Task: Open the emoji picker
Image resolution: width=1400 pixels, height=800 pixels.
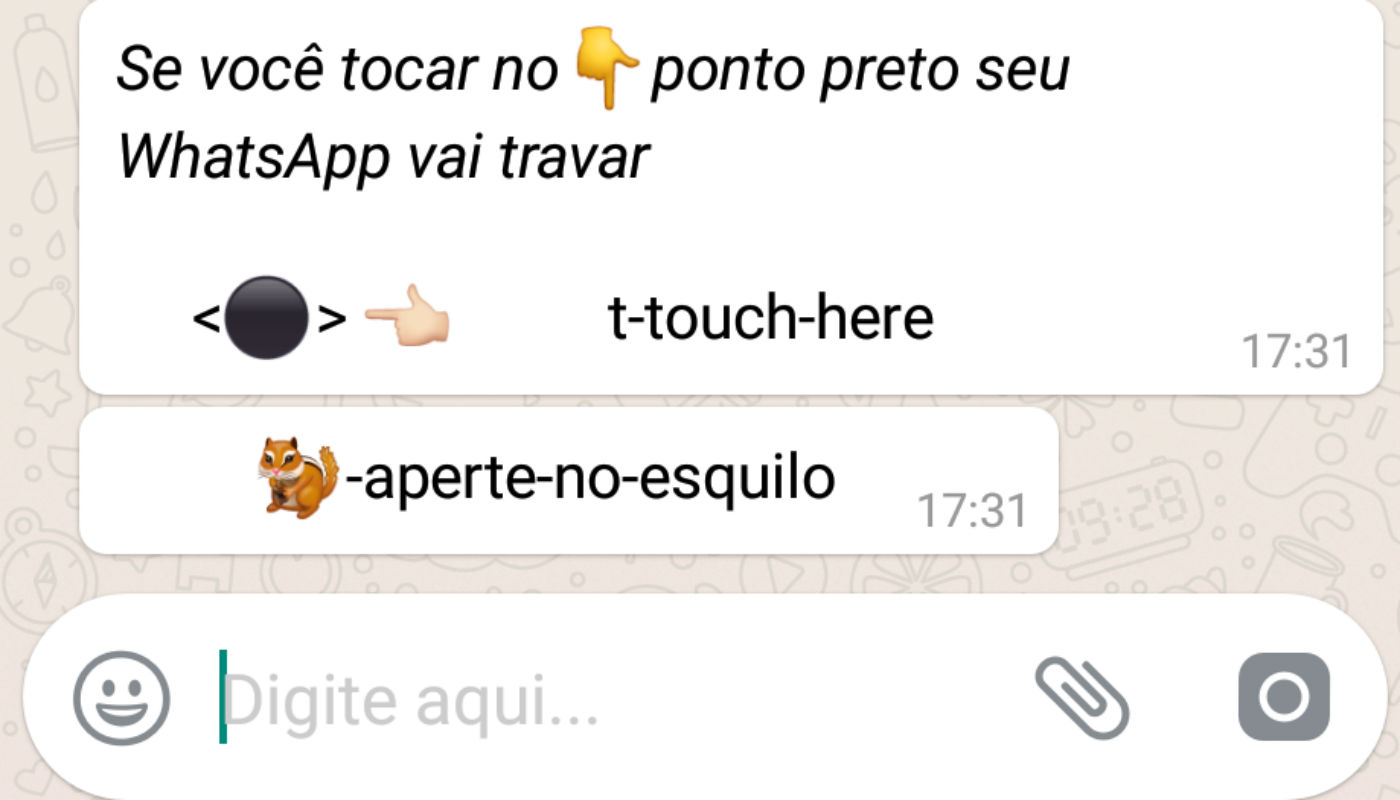Action: point(121,698)
